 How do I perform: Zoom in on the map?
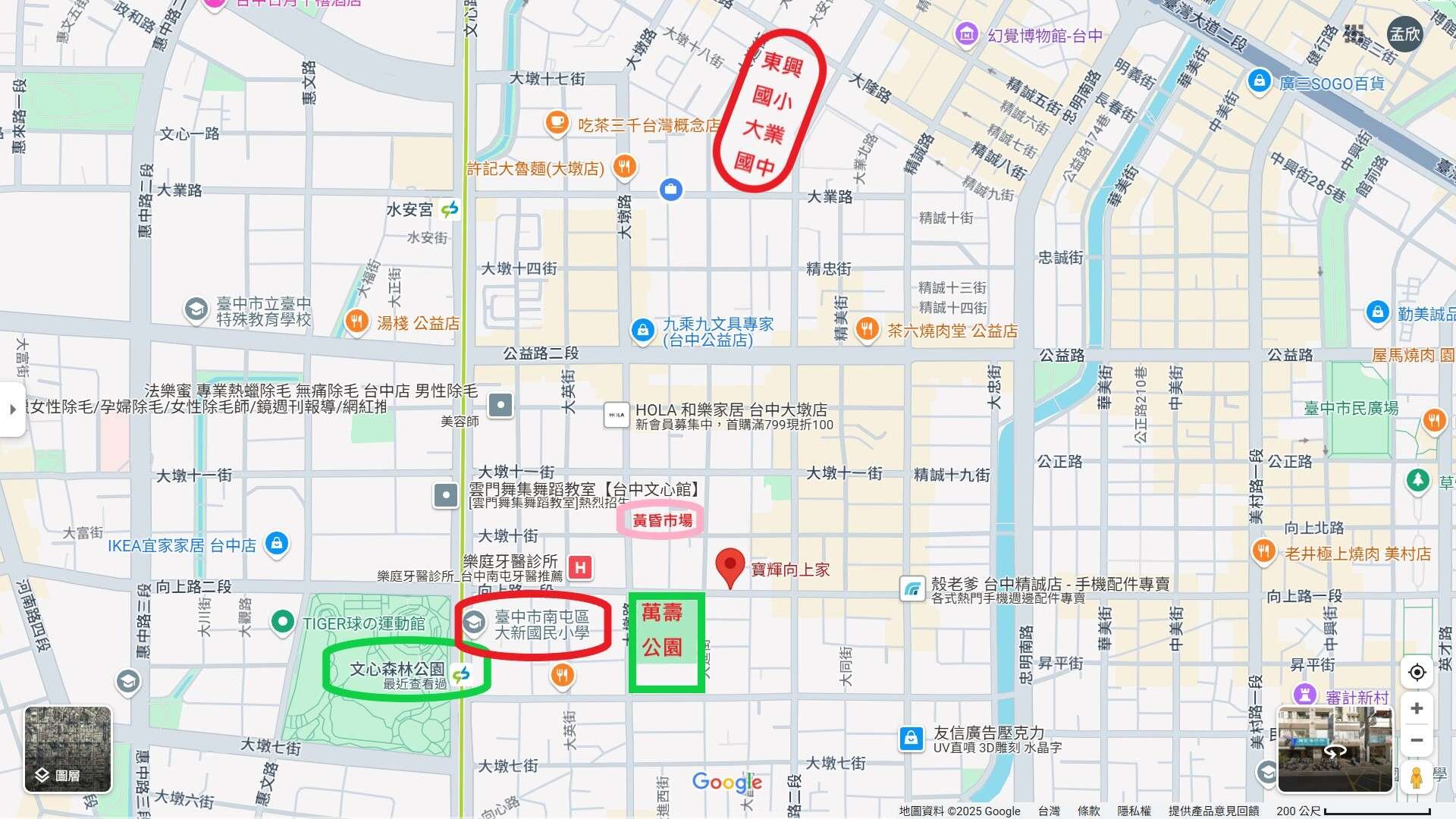tap(1417, 708)
